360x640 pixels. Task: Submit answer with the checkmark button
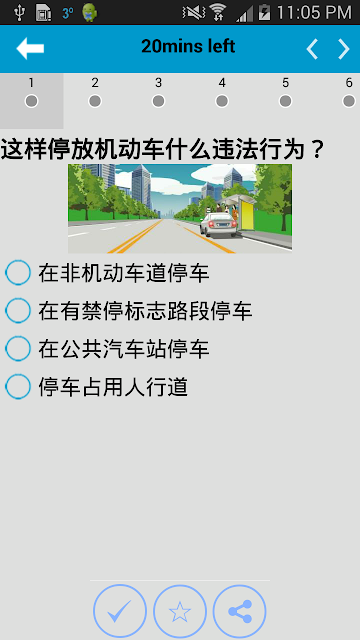pos(120,611)
